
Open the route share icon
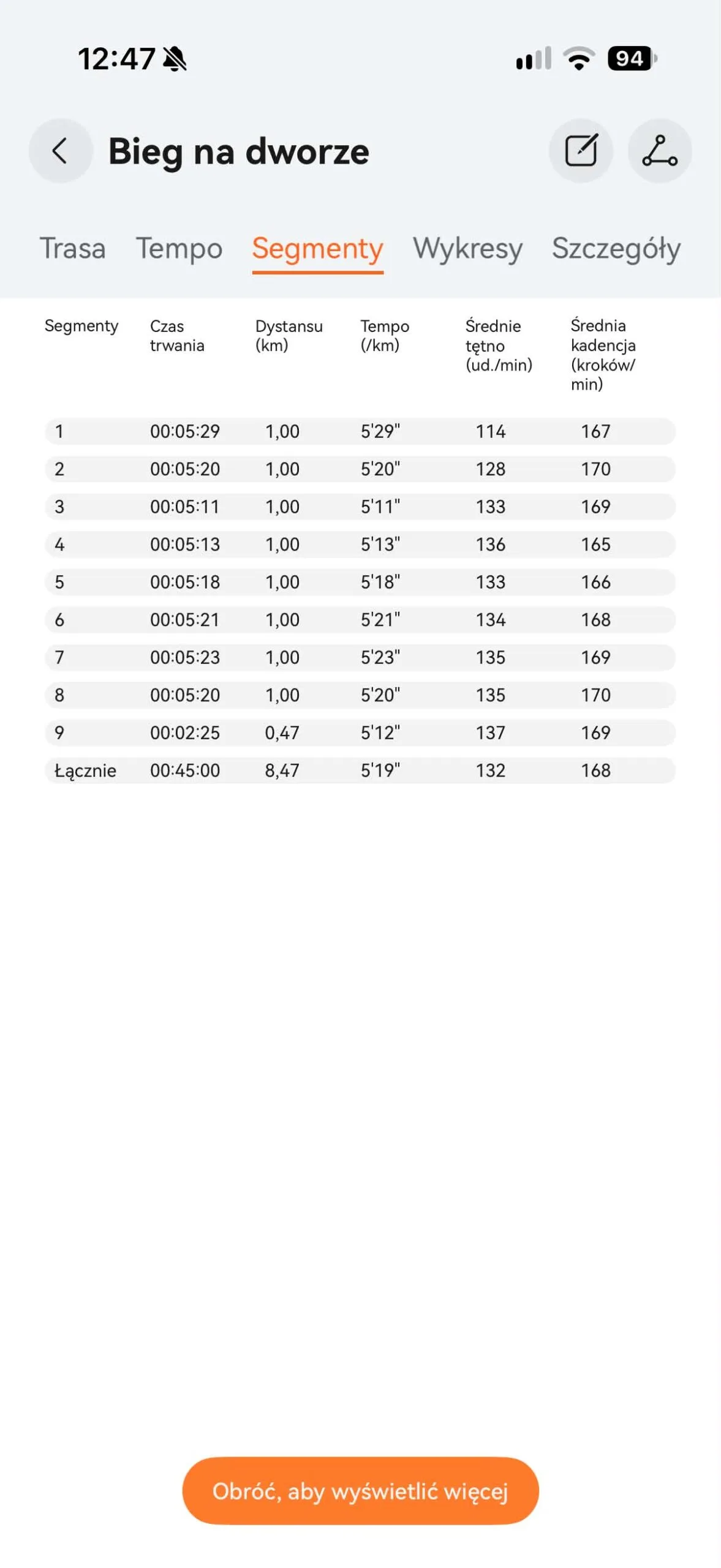(x=660, y=151)
